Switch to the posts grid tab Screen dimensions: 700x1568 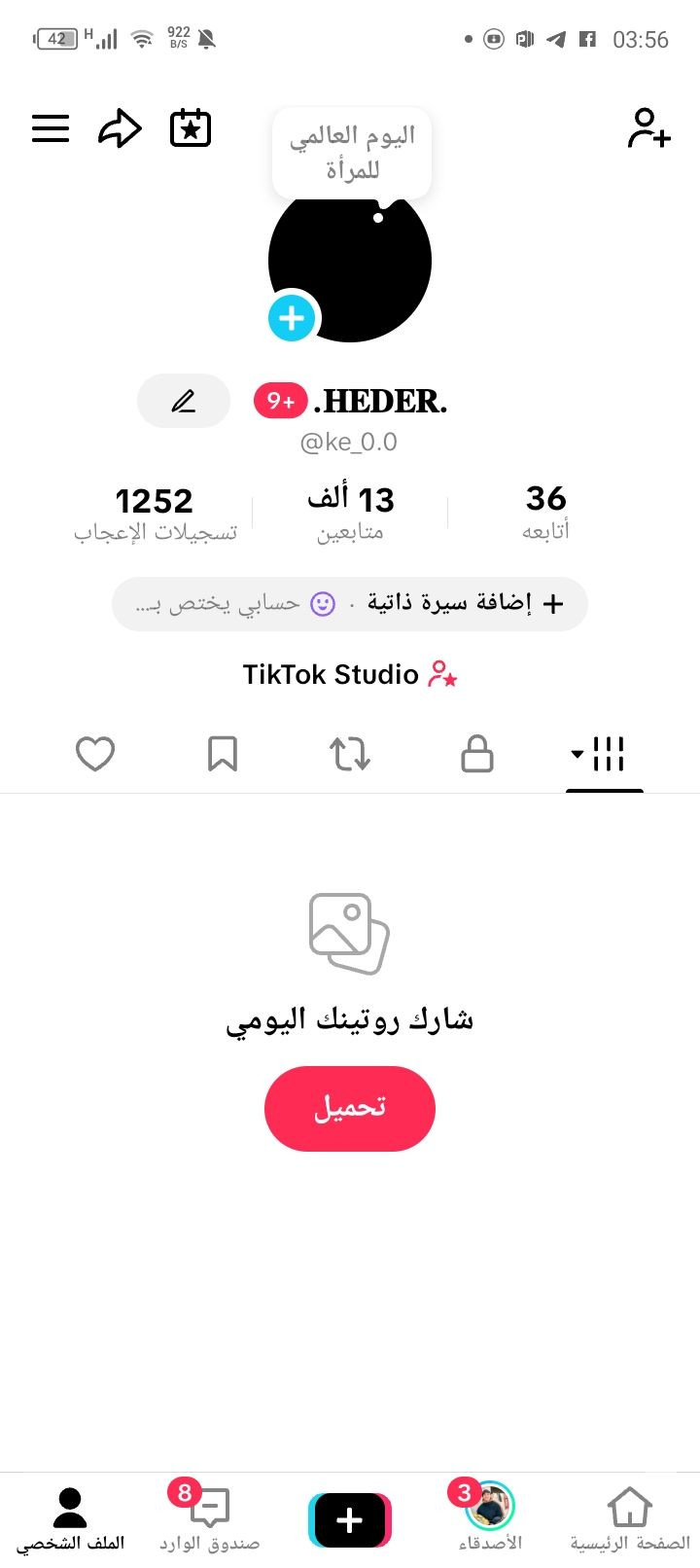[x=604, y=754]
